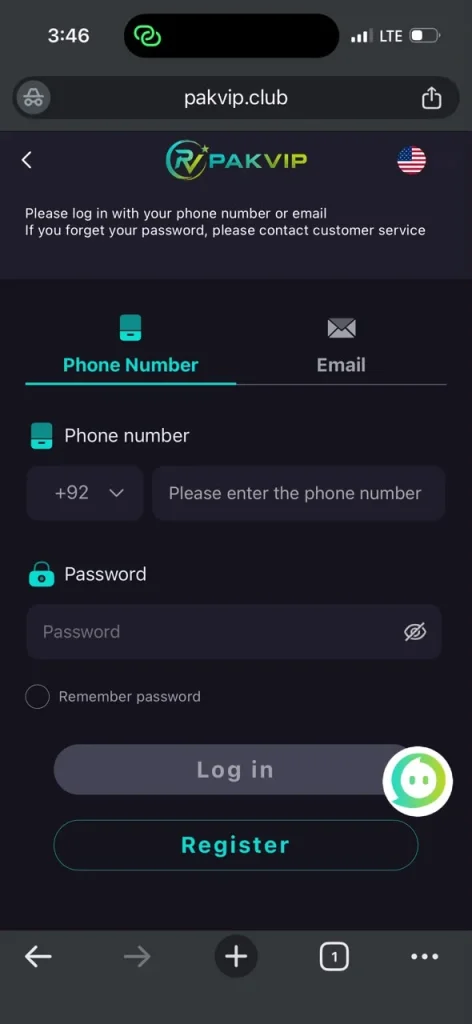Share the page from the address bar
472x1024 pixels.
point(431,98)
